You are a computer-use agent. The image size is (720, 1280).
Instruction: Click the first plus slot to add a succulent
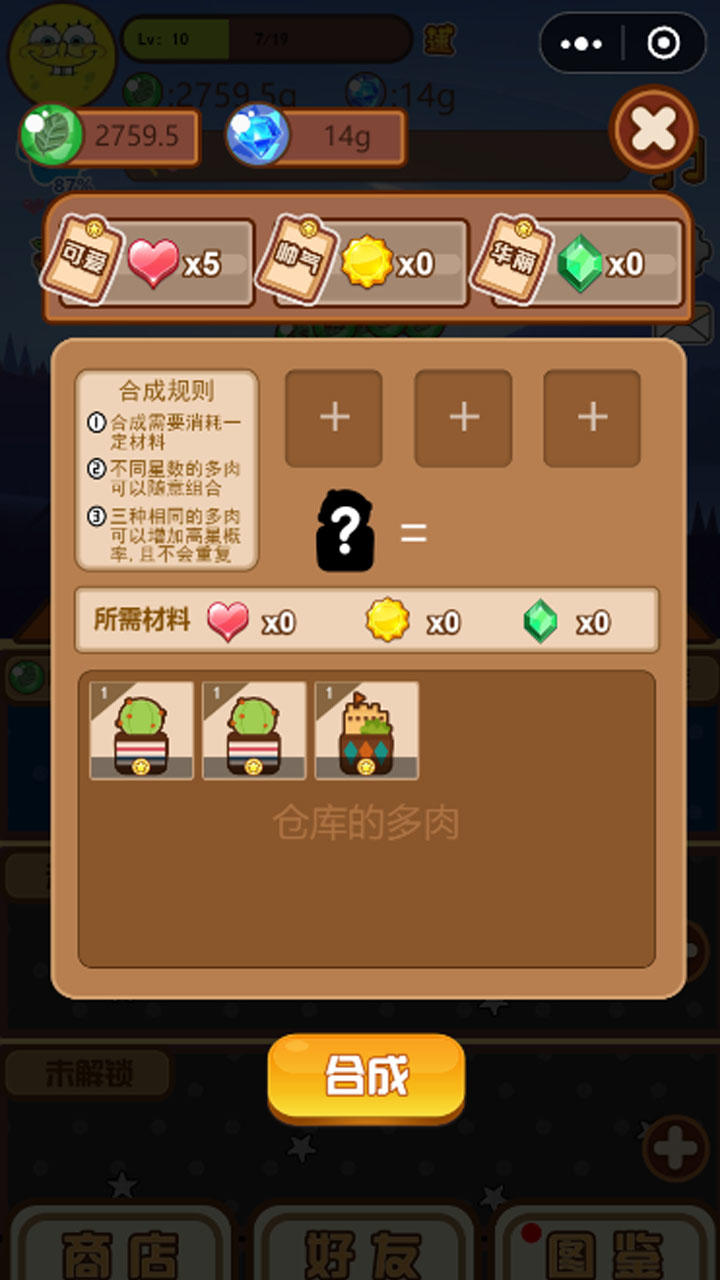pyautogui.click(x=333, y=416)
